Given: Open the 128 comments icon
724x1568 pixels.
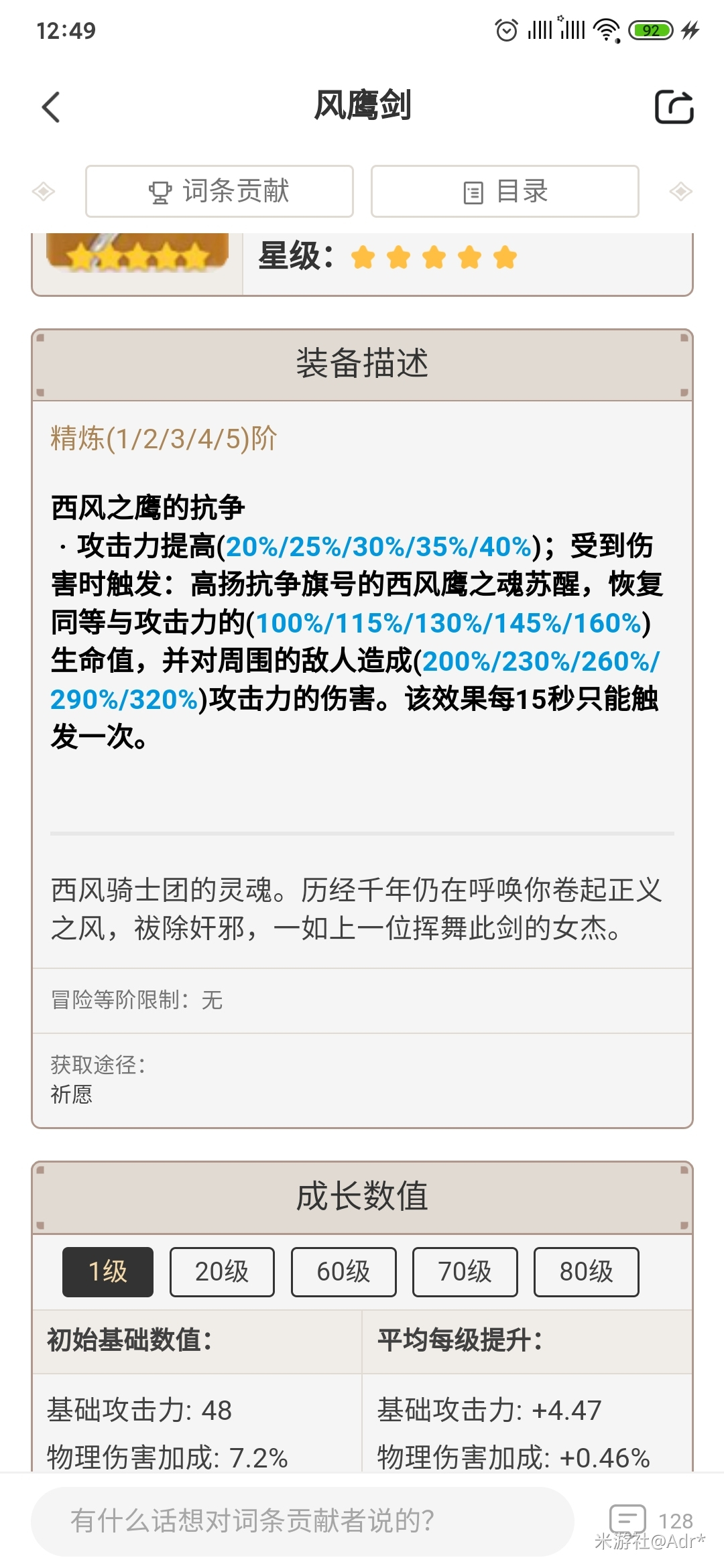Looking at the screenshot, I should tap(628, 1520).
